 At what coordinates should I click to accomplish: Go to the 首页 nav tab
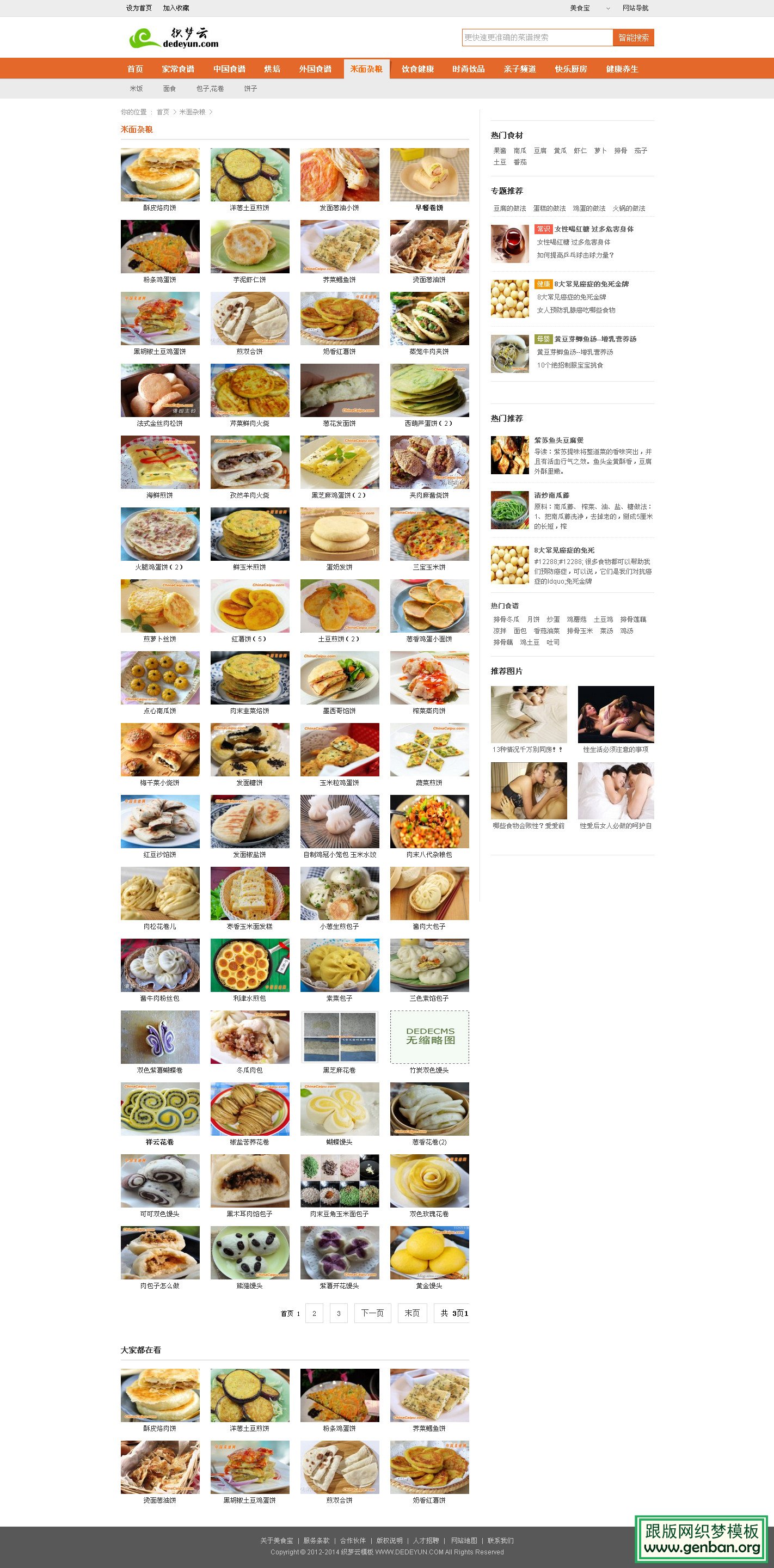click(135, 69)
